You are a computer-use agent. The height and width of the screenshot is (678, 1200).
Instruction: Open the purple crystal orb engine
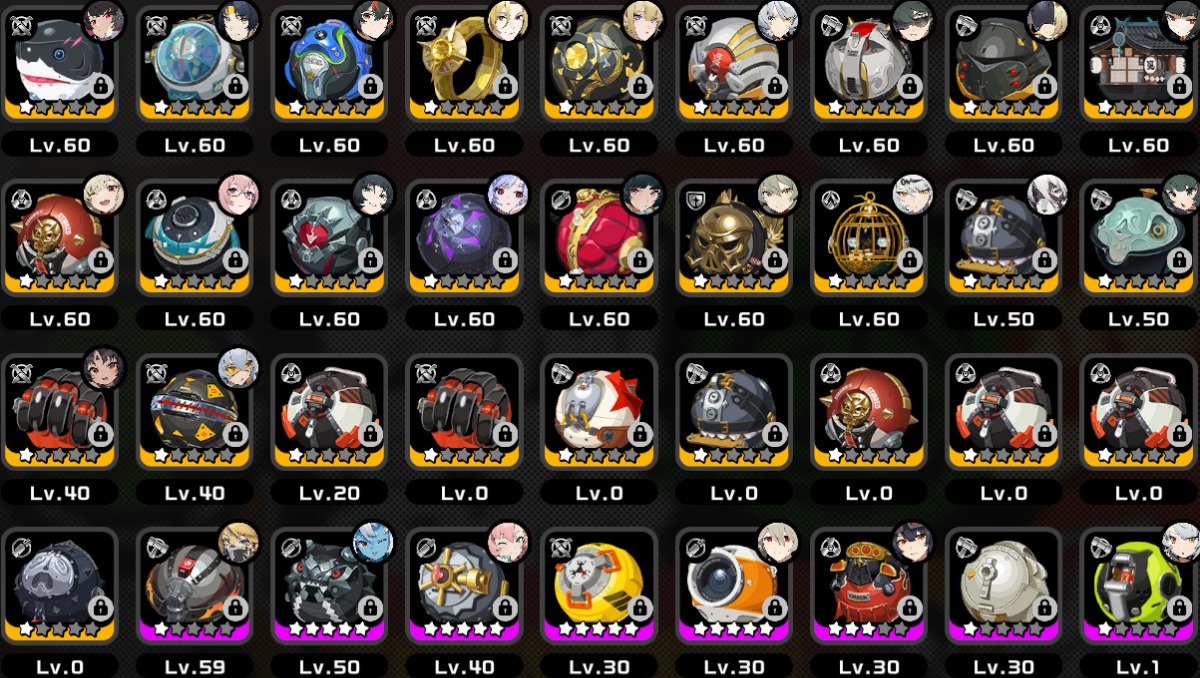[x=465, y=237]
